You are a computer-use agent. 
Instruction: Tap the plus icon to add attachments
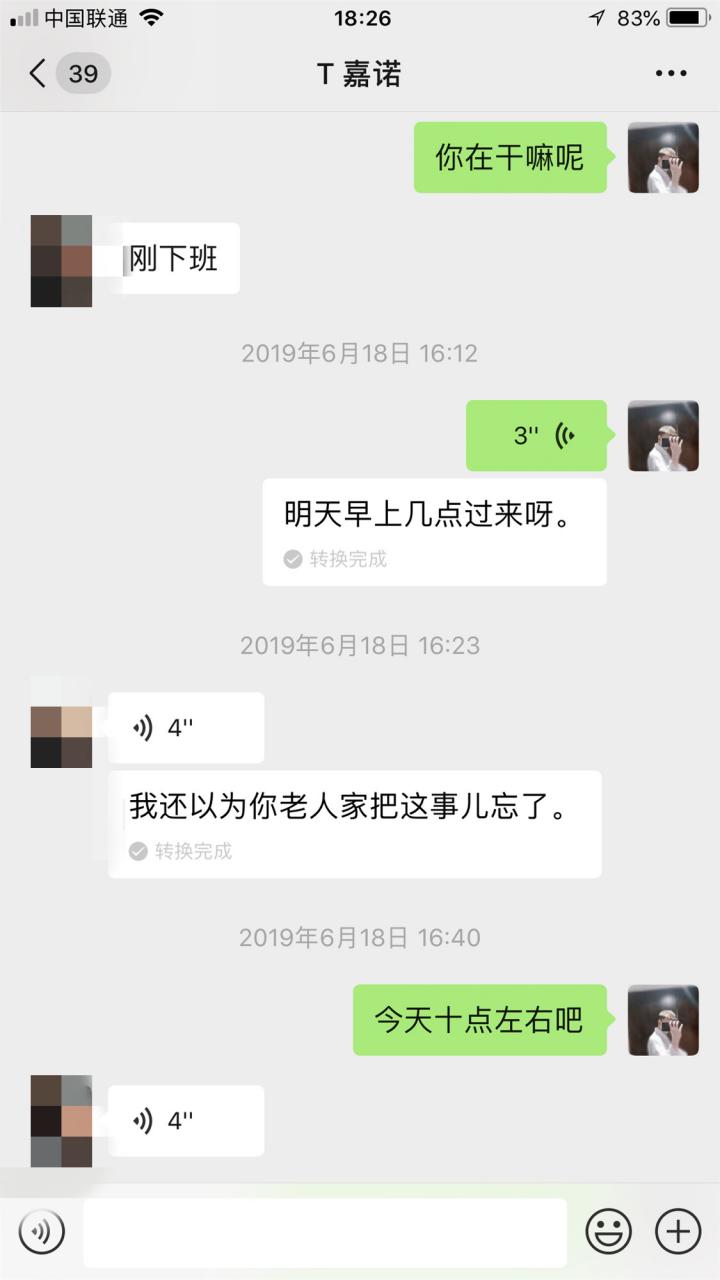coord(678,1231)
